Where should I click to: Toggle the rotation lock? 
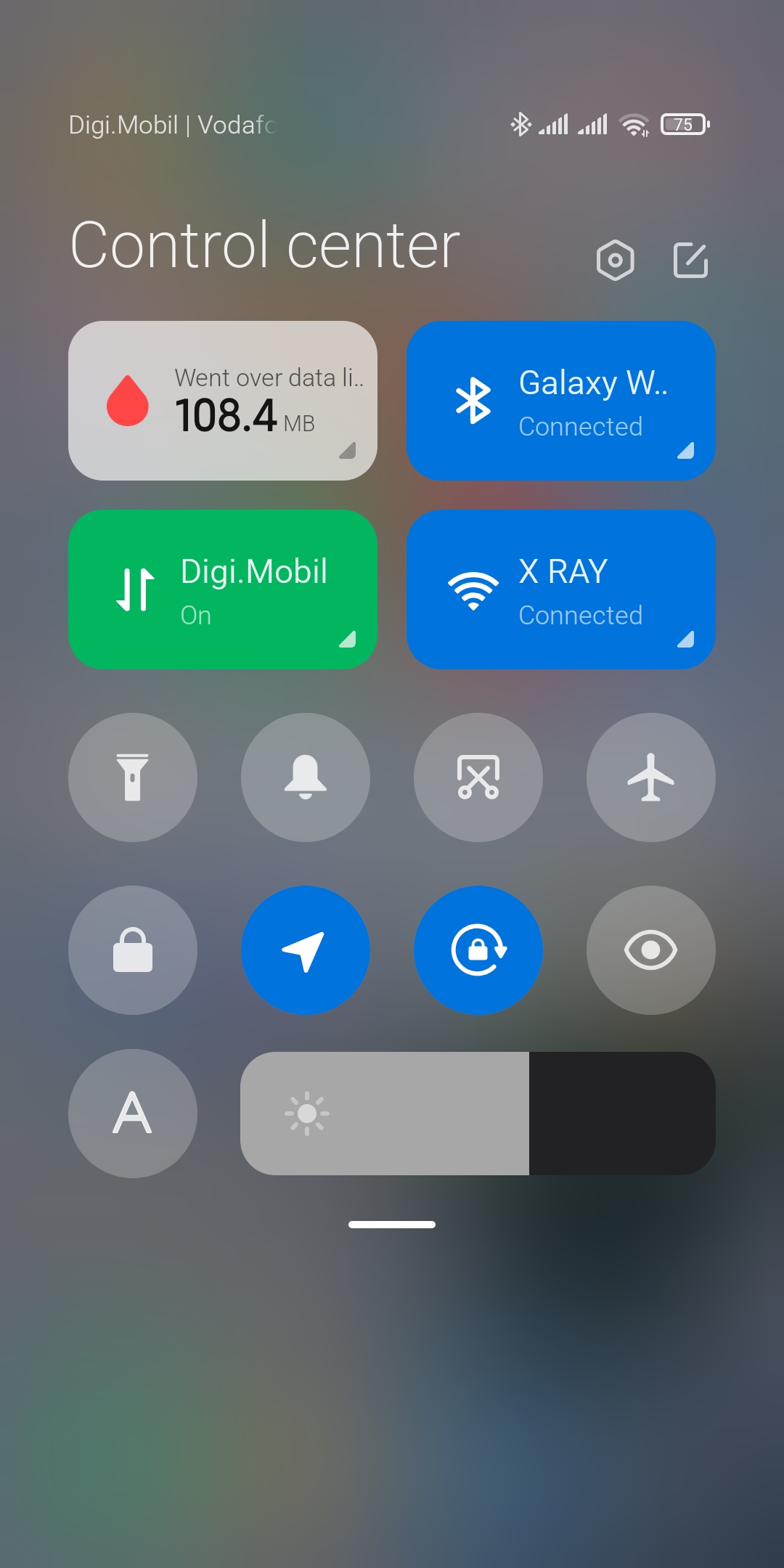pos(478,950)
